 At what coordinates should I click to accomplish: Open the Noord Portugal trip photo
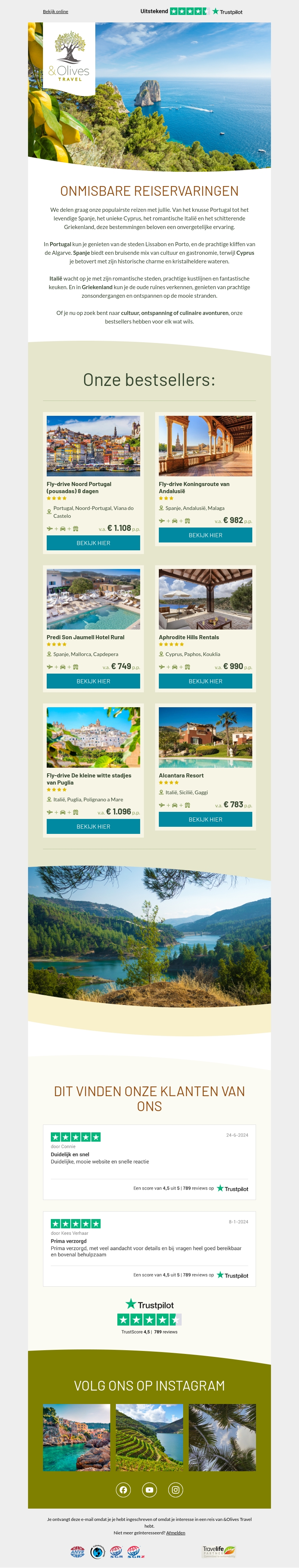[x=93, y=446]
